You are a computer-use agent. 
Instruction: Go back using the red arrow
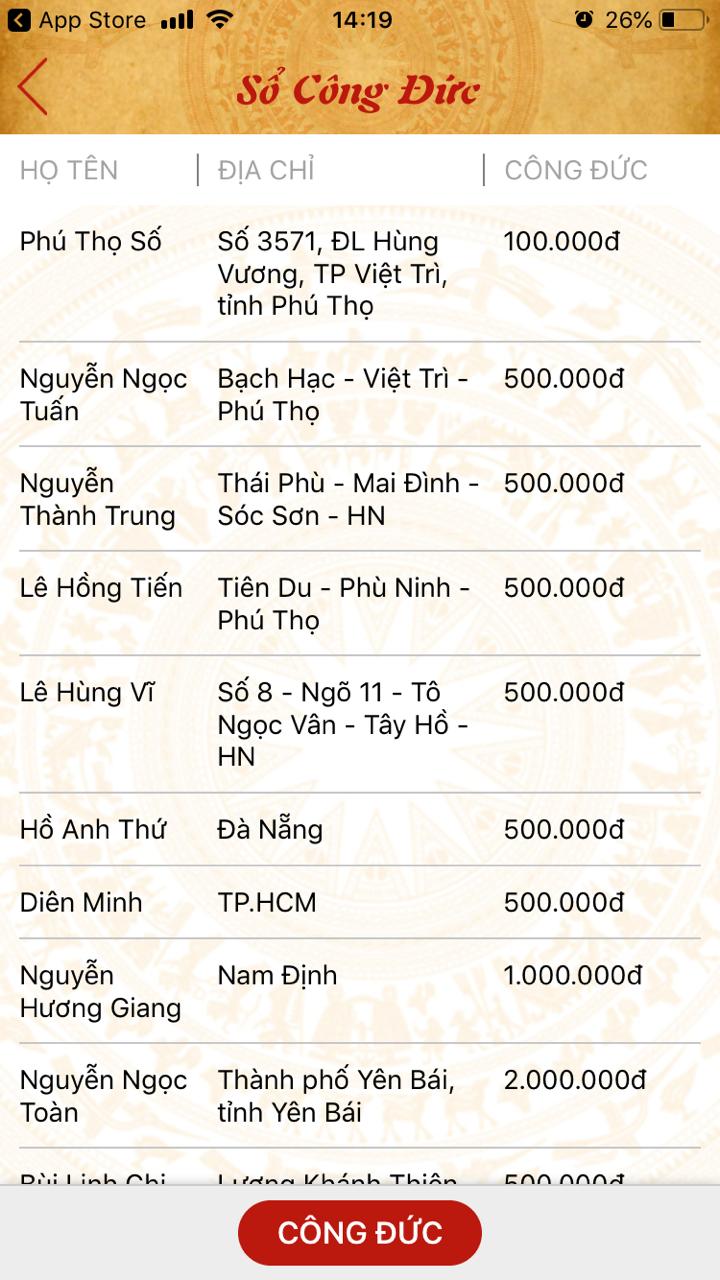tap(33, 87)
